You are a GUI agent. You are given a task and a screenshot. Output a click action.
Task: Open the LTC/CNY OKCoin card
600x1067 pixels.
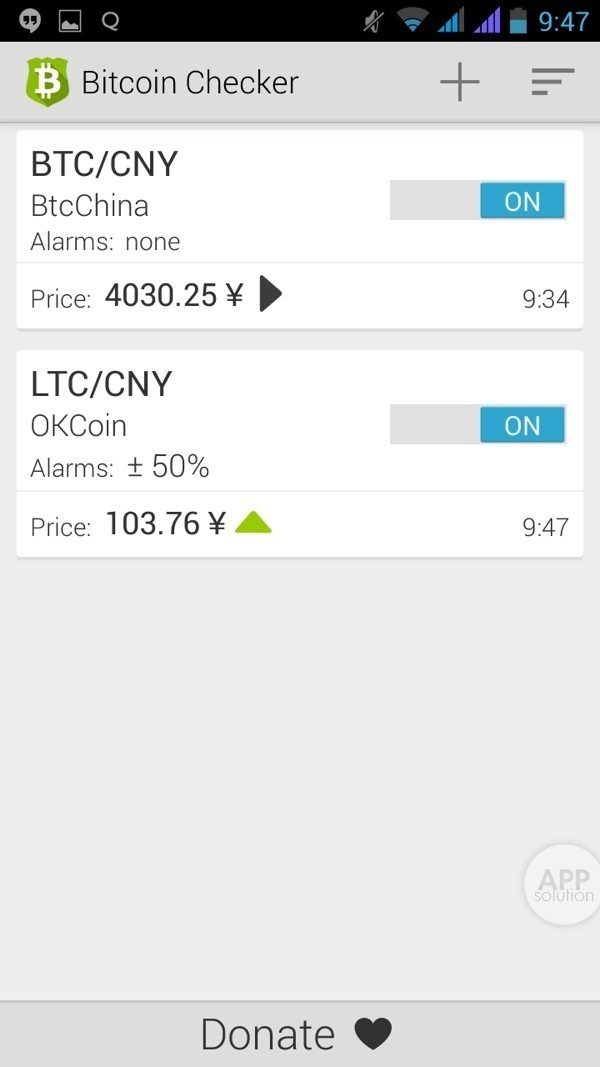coord(200,453)
